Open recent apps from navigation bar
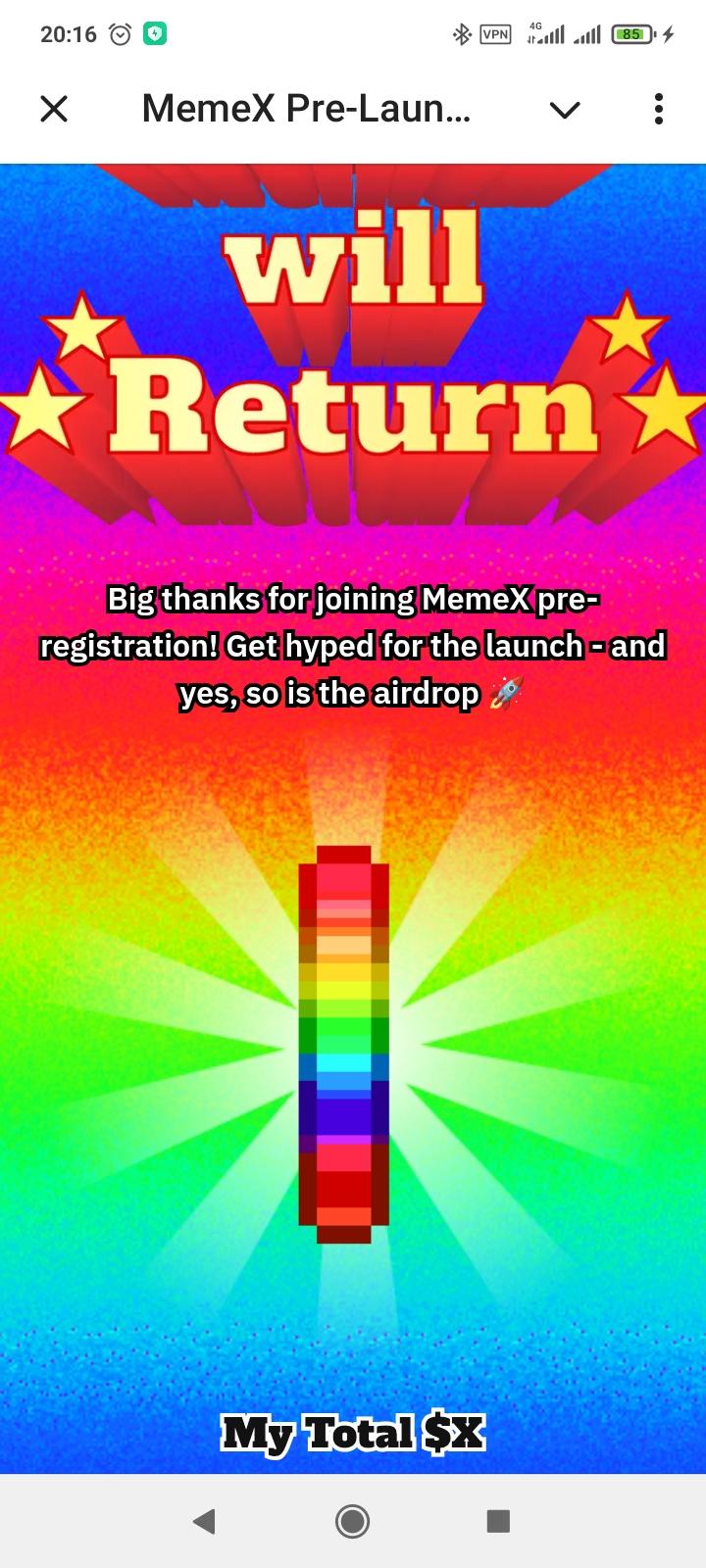The width and height of the screenshot is (706, 1568). [x=498, y=1521]
